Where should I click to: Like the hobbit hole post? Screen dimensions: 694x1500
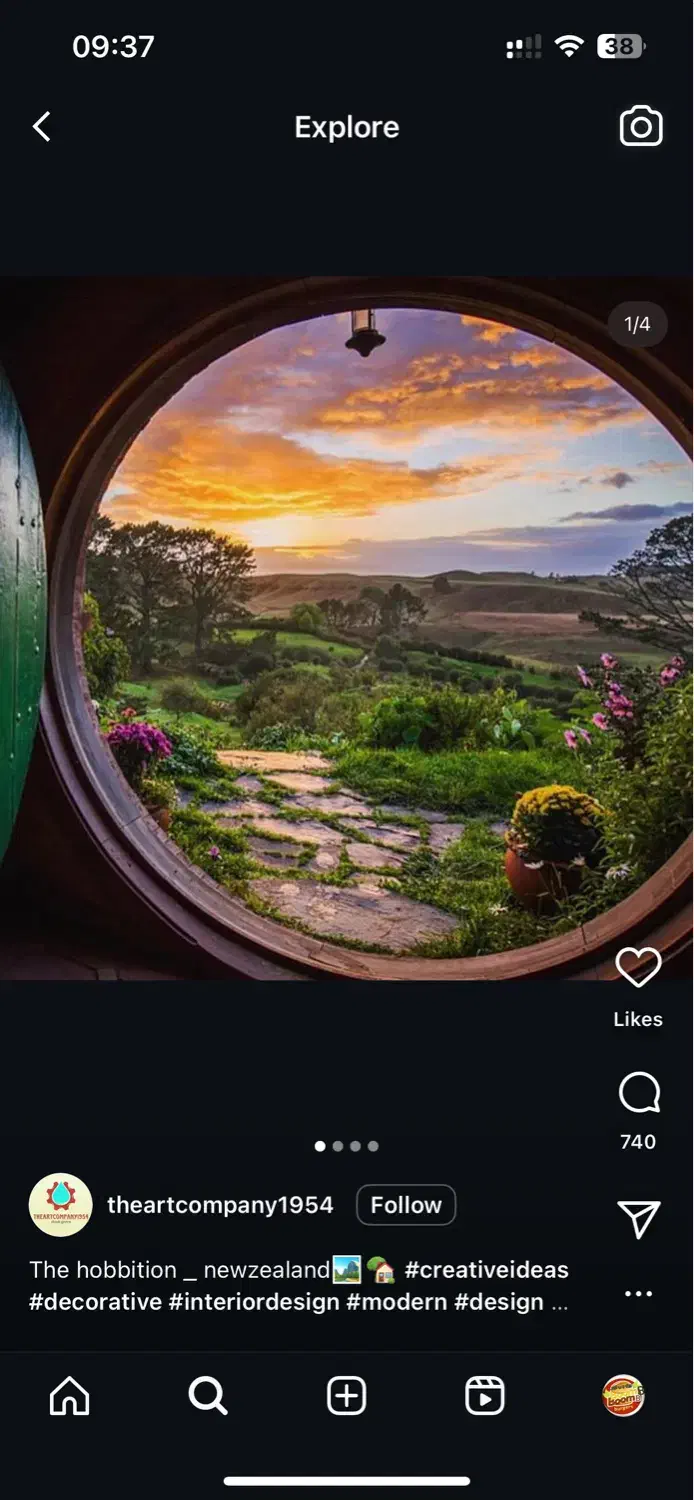coord(638,968)
